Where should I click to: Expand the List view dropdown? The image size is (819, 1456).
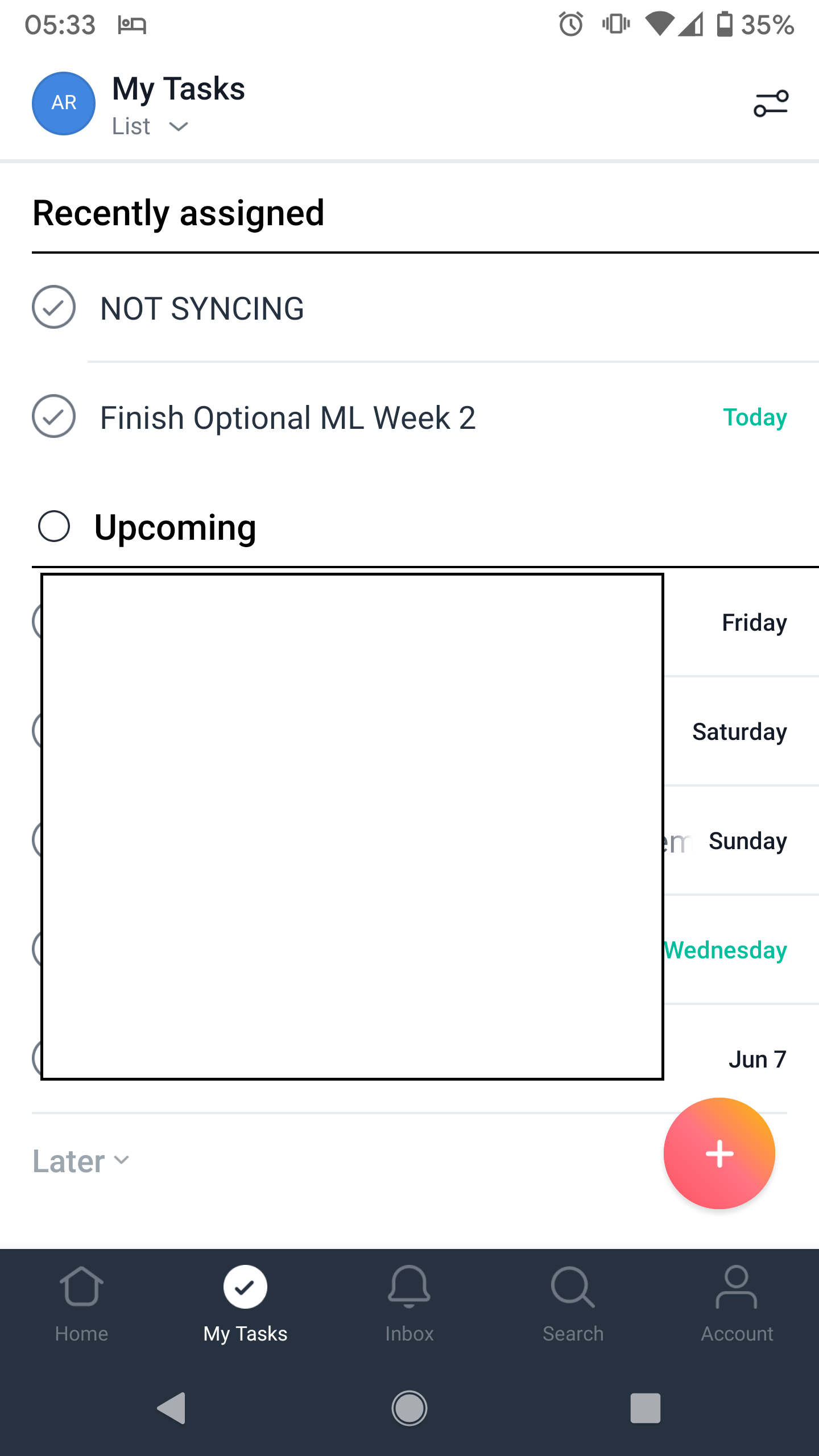pyautogui.click(x=150, y=126)
